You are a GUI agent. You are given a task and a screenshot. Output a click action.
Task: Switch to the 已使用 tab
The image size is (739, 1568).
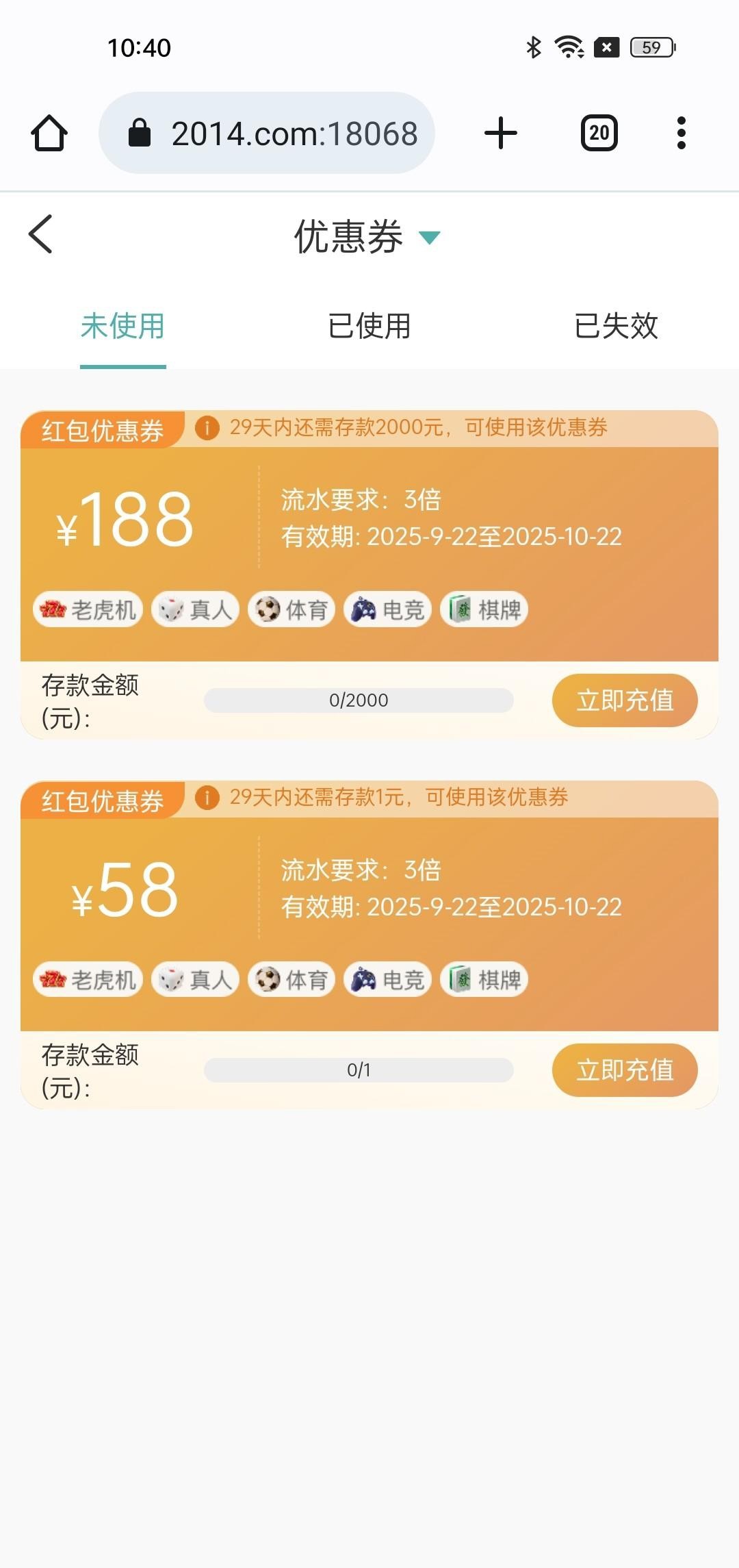click(x=369, y=327)
